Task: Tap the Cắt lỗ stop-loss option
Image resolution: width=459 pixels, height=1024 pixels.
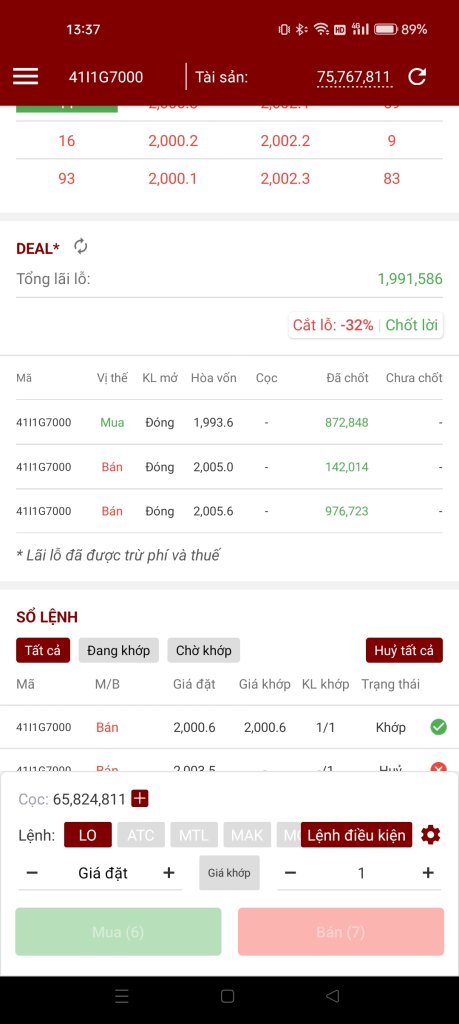Action: coord(333,325)
